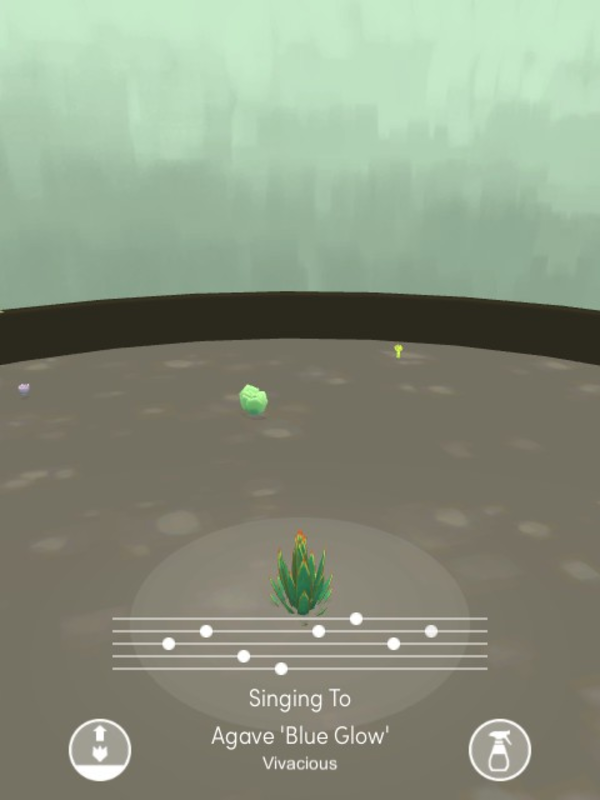Select the light green succulent plant
The width and height of the screenshot is (600, 800).
point(254,401)
